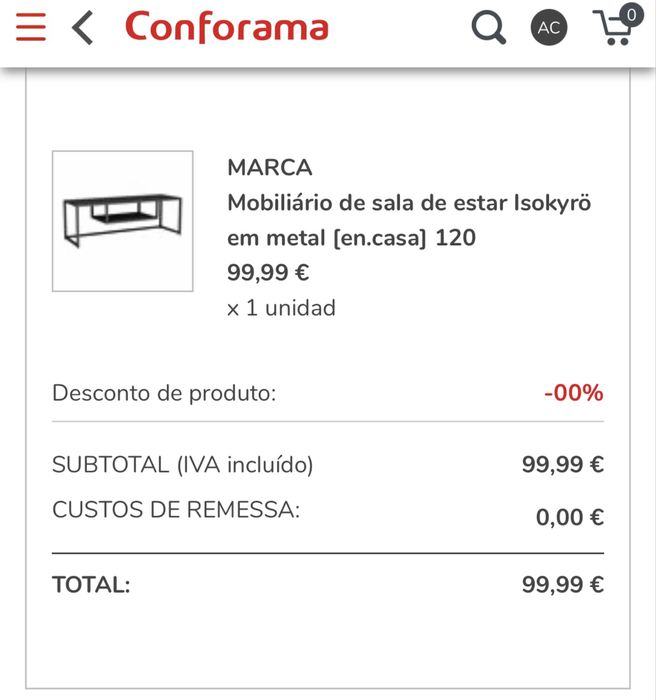Image resolution: width=656 pixels, height=700 pixels.
Task: Open the Isokyrö furniture product image
Action: pyautogui.click(x=122, y=221)
